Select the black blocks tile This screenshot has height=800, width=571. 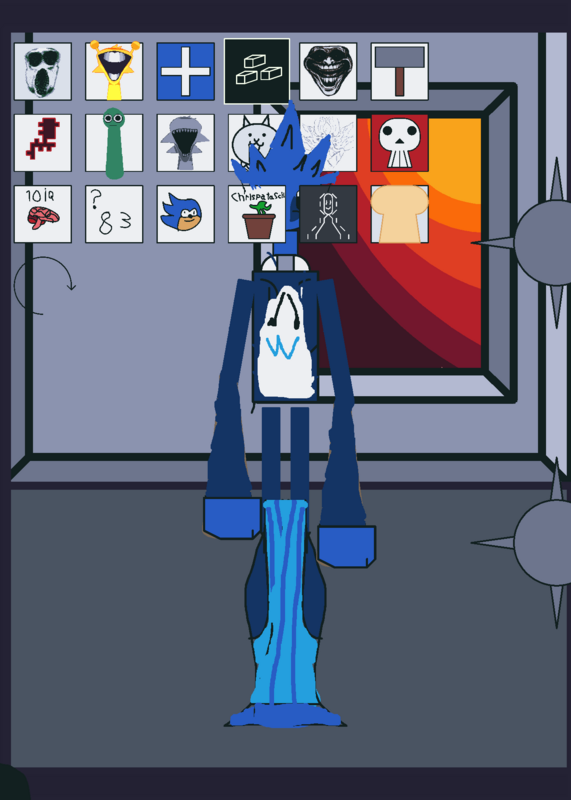point(257,71)
